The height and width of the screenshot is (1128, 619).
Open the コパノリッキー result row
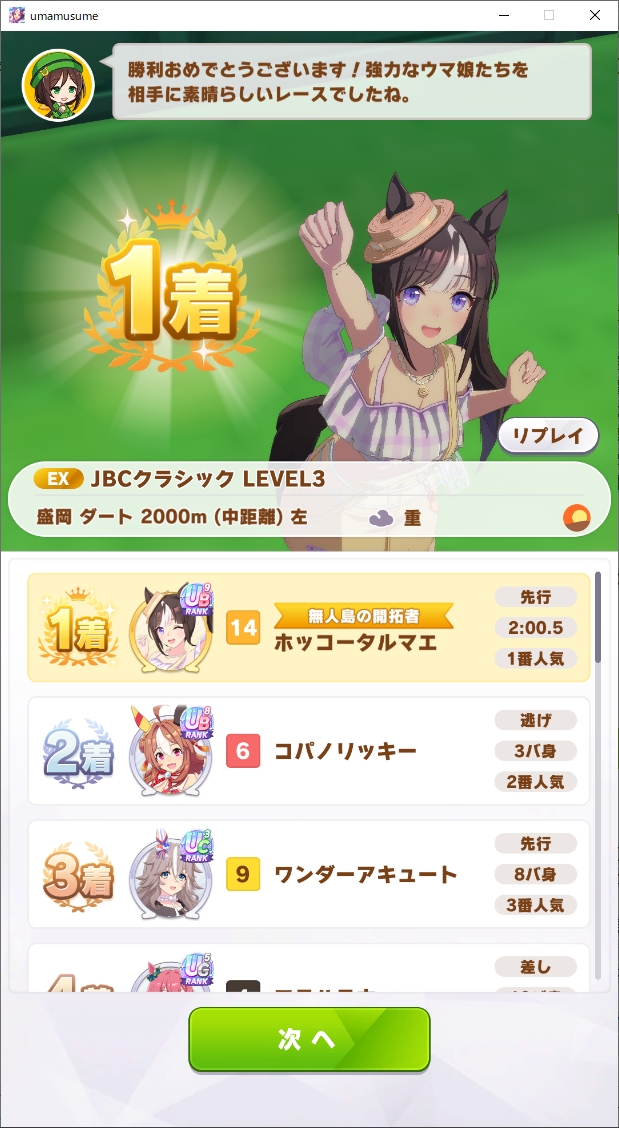pos(309,751)
